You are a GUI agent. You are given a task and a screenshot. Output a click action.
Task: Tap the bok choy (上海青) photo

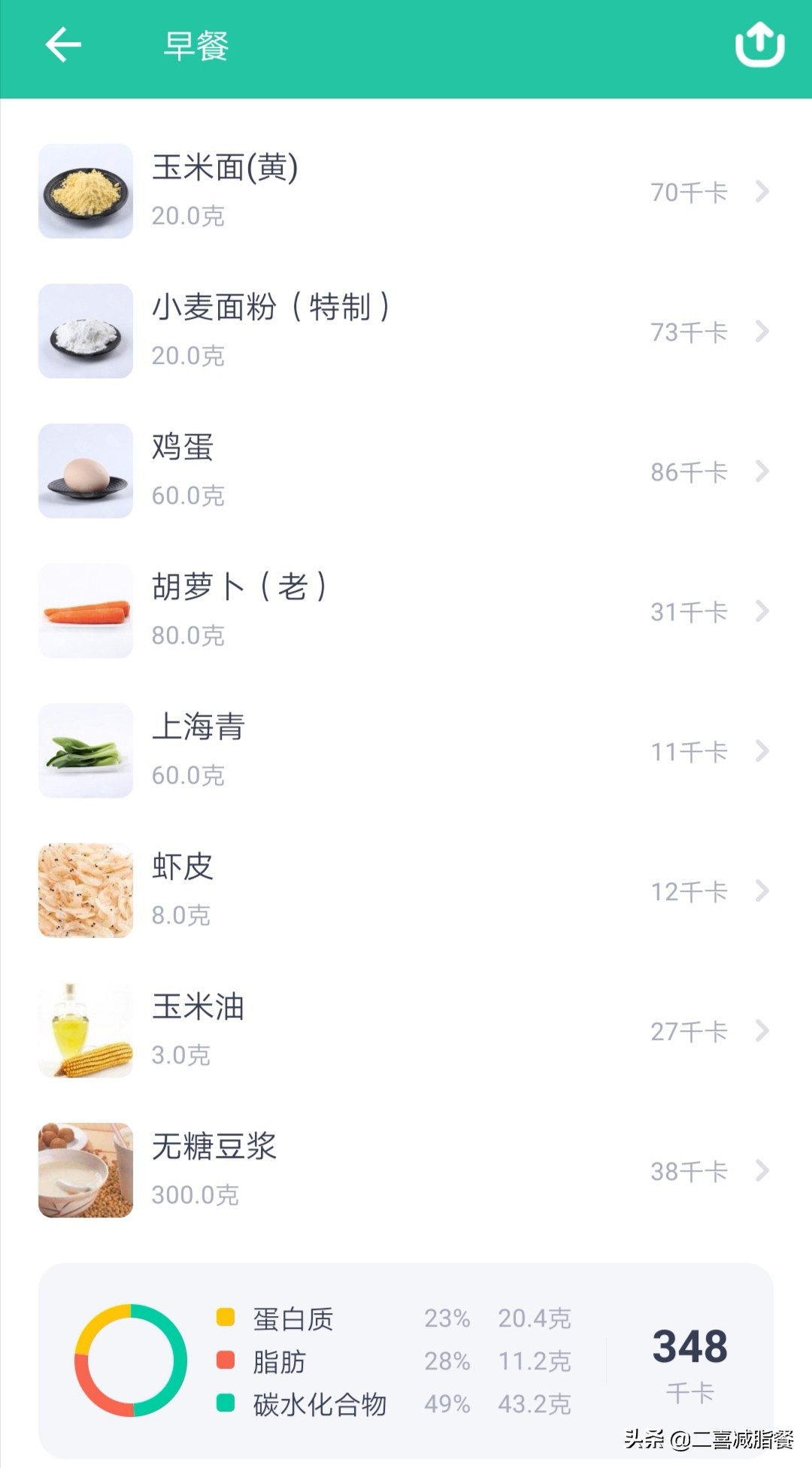pos(85,751)
